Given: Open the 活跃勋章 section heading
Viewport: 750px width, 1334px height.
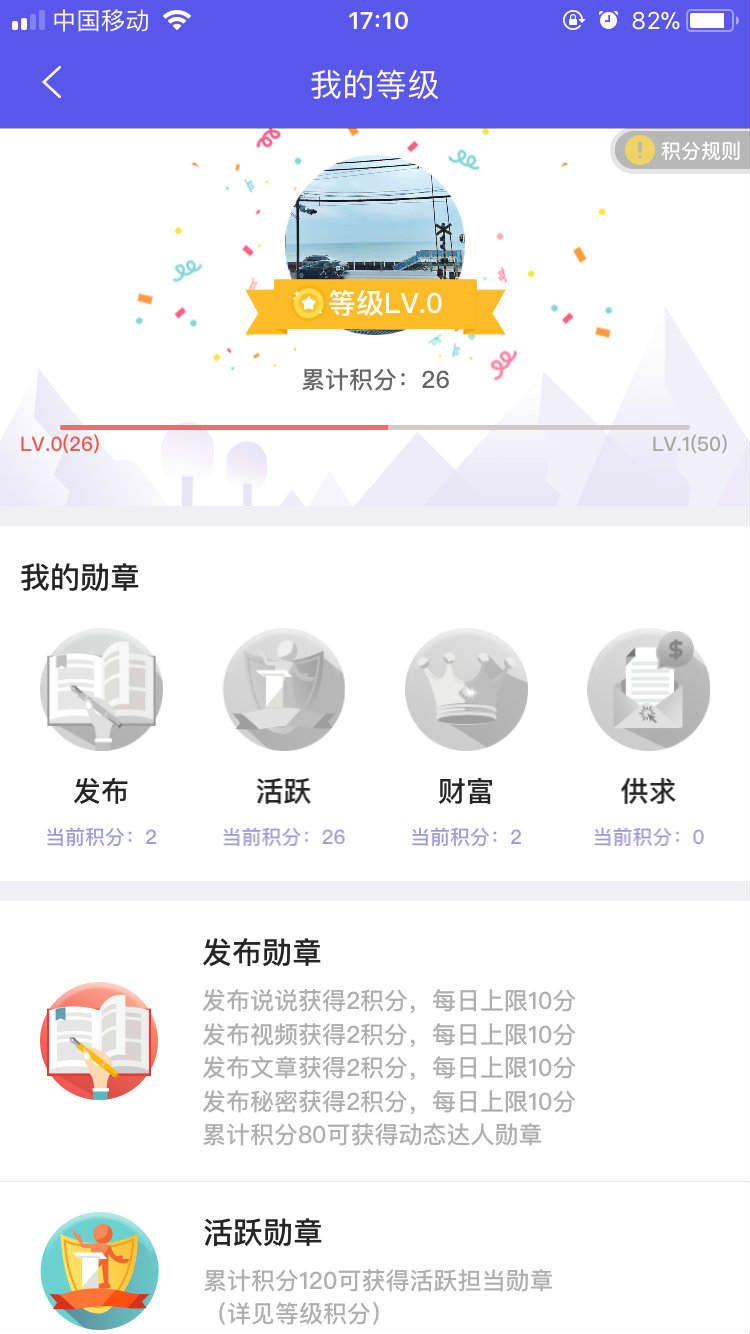Looking at the screenshot, I should tap(262, 1234).
